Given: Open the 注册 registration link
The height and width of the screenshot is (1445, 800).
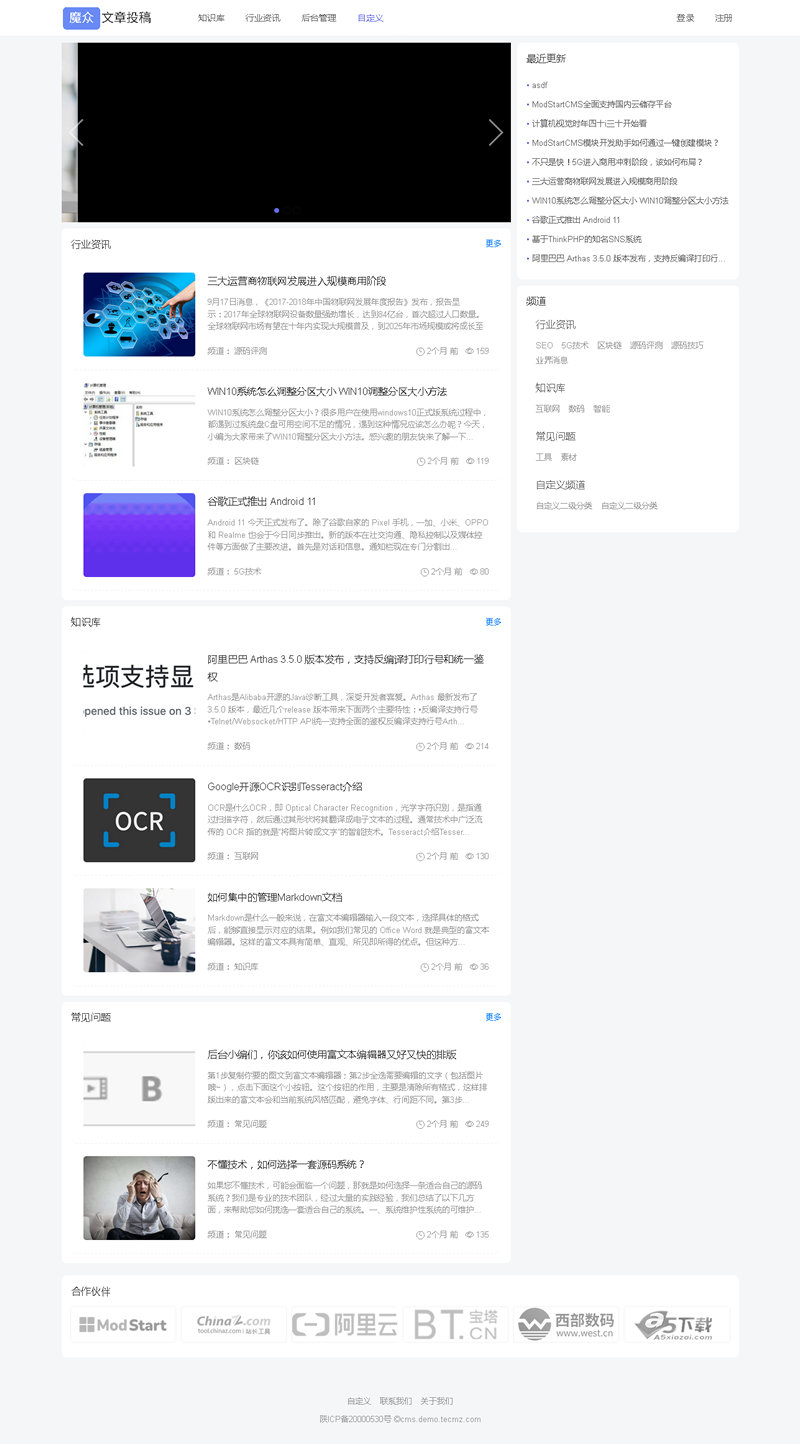Looking at the screenshot, I should coord(723,18).
